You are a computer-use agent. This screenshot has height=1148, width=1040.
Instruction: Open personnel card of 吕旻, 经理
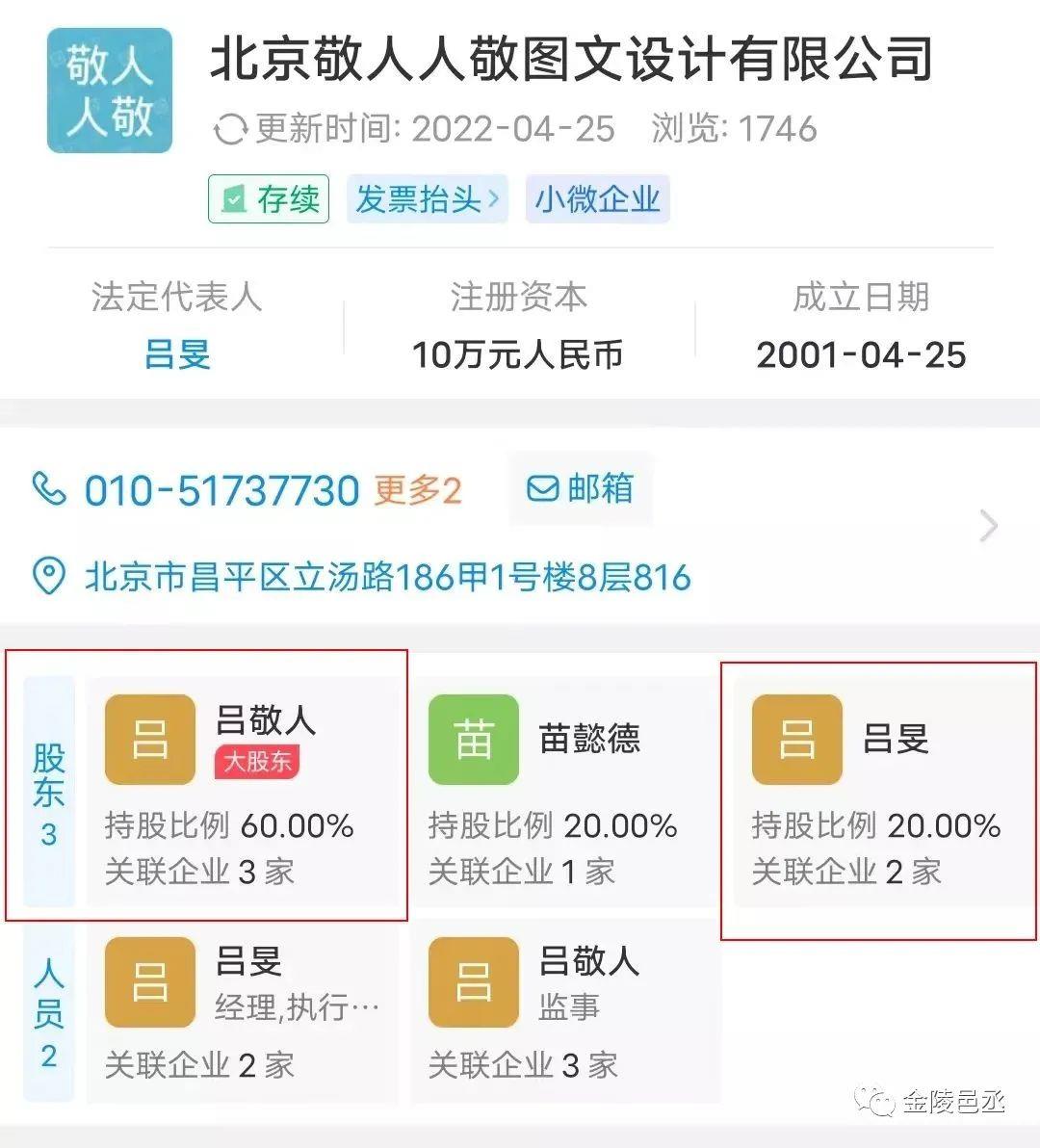(x=242, y=1011)
